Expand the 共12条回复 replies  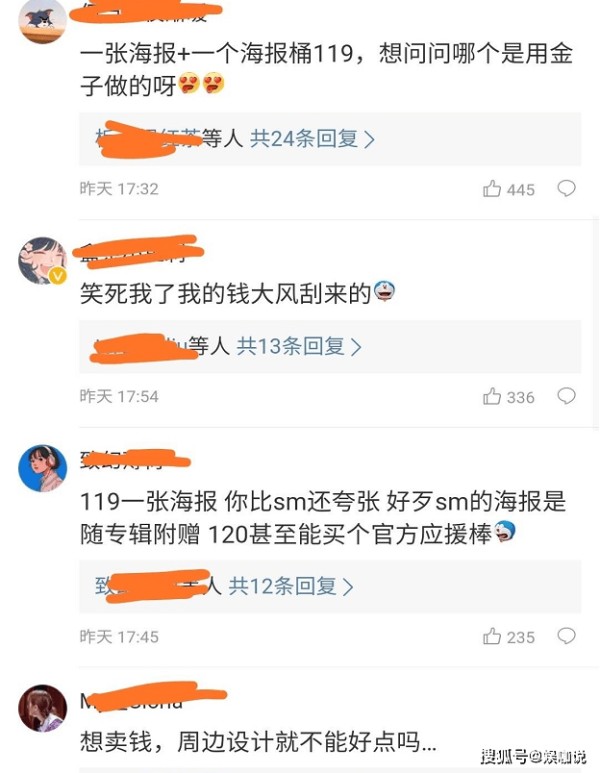click(291, 587)
